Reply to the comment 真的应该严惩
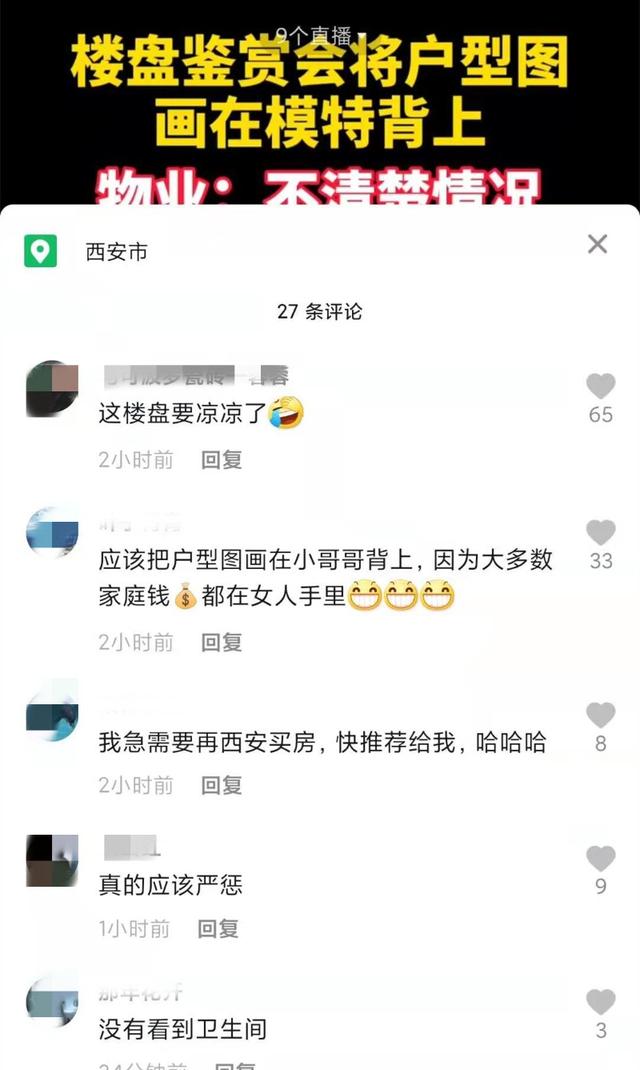Screen dimensions: 640x1070 coord(217,928)
